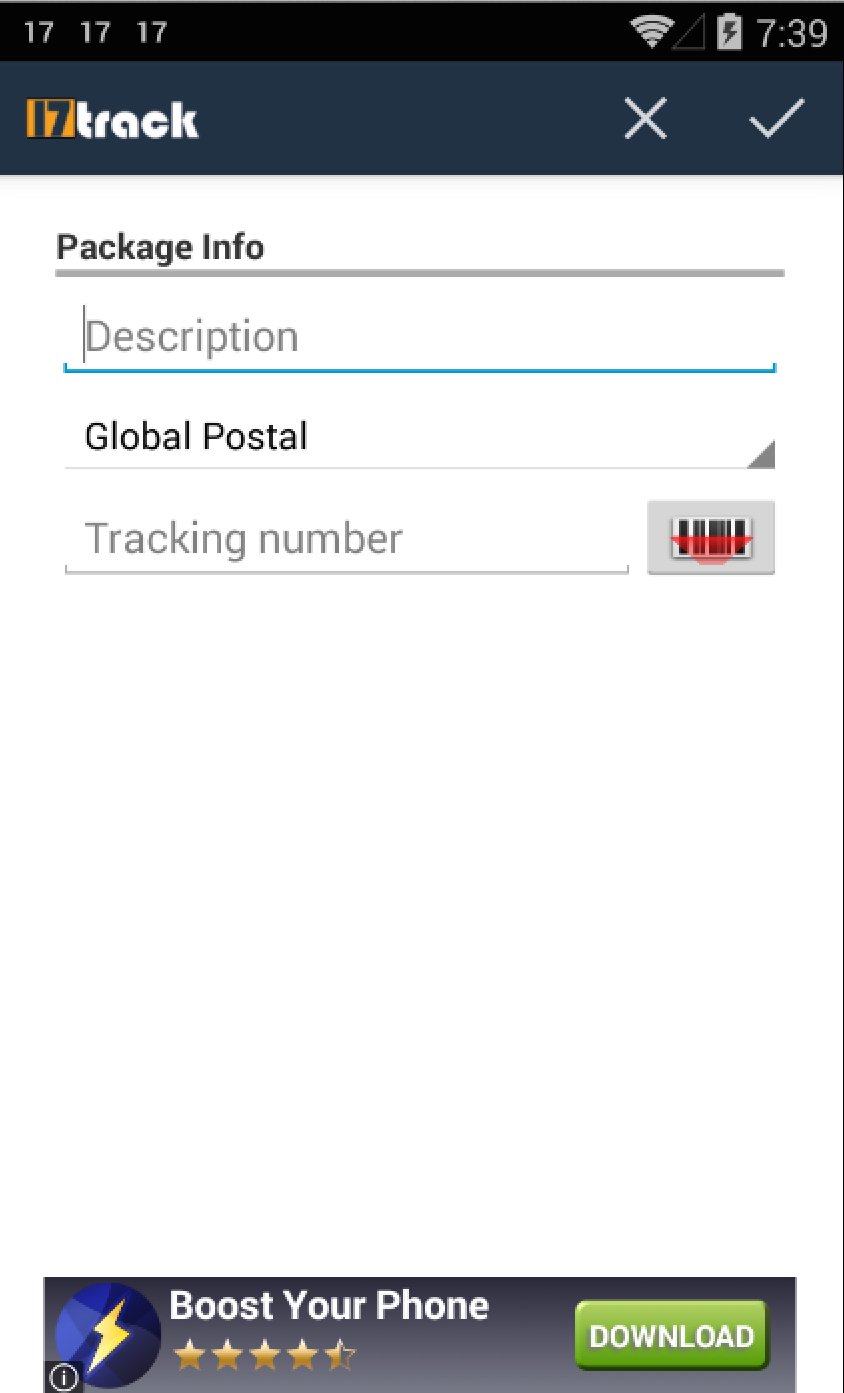
Task: Tap the X to cancel adding package
Action: (645, 118)
